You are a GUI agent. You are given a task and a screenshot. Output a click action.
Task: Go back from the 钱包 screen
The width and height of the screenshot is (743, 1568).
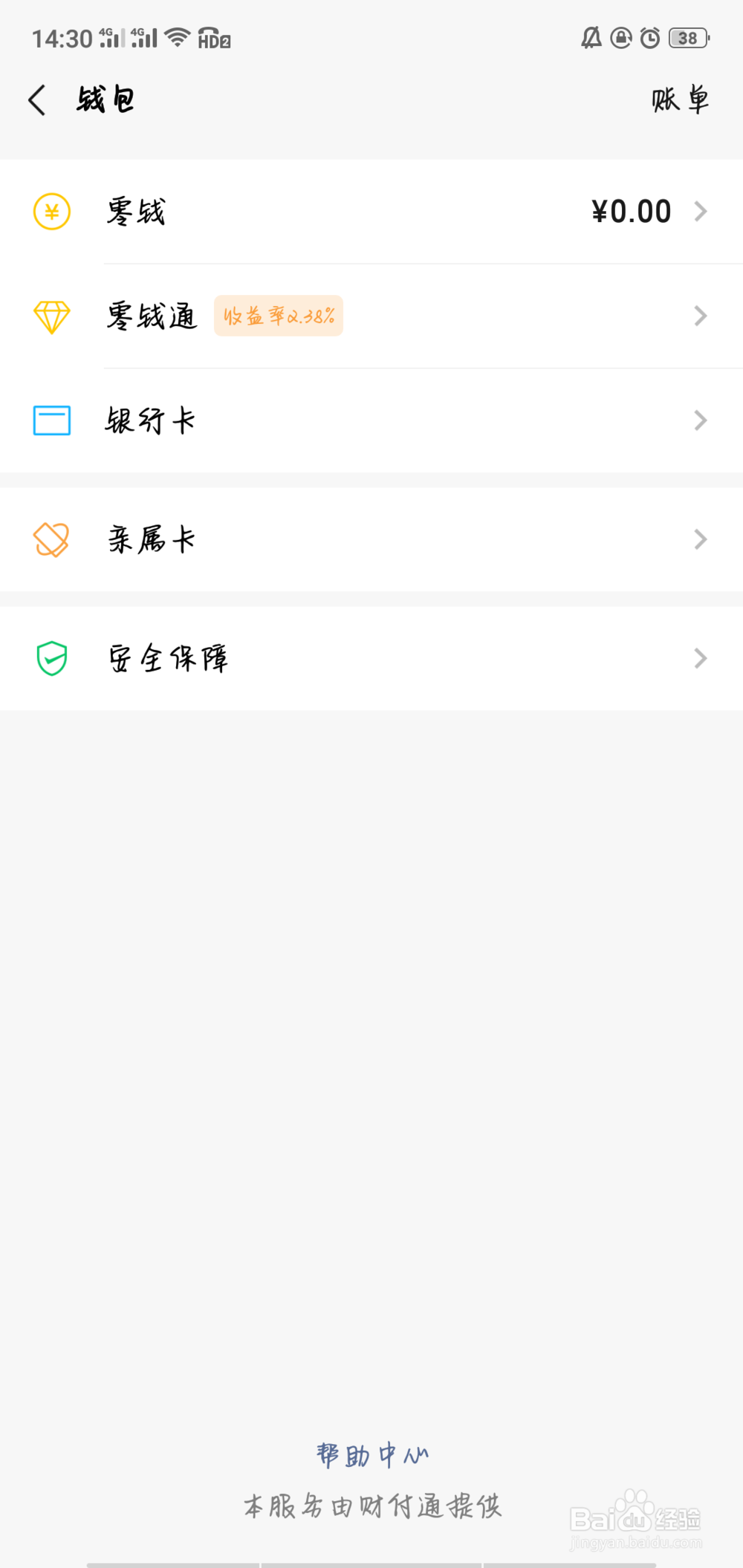37,100
